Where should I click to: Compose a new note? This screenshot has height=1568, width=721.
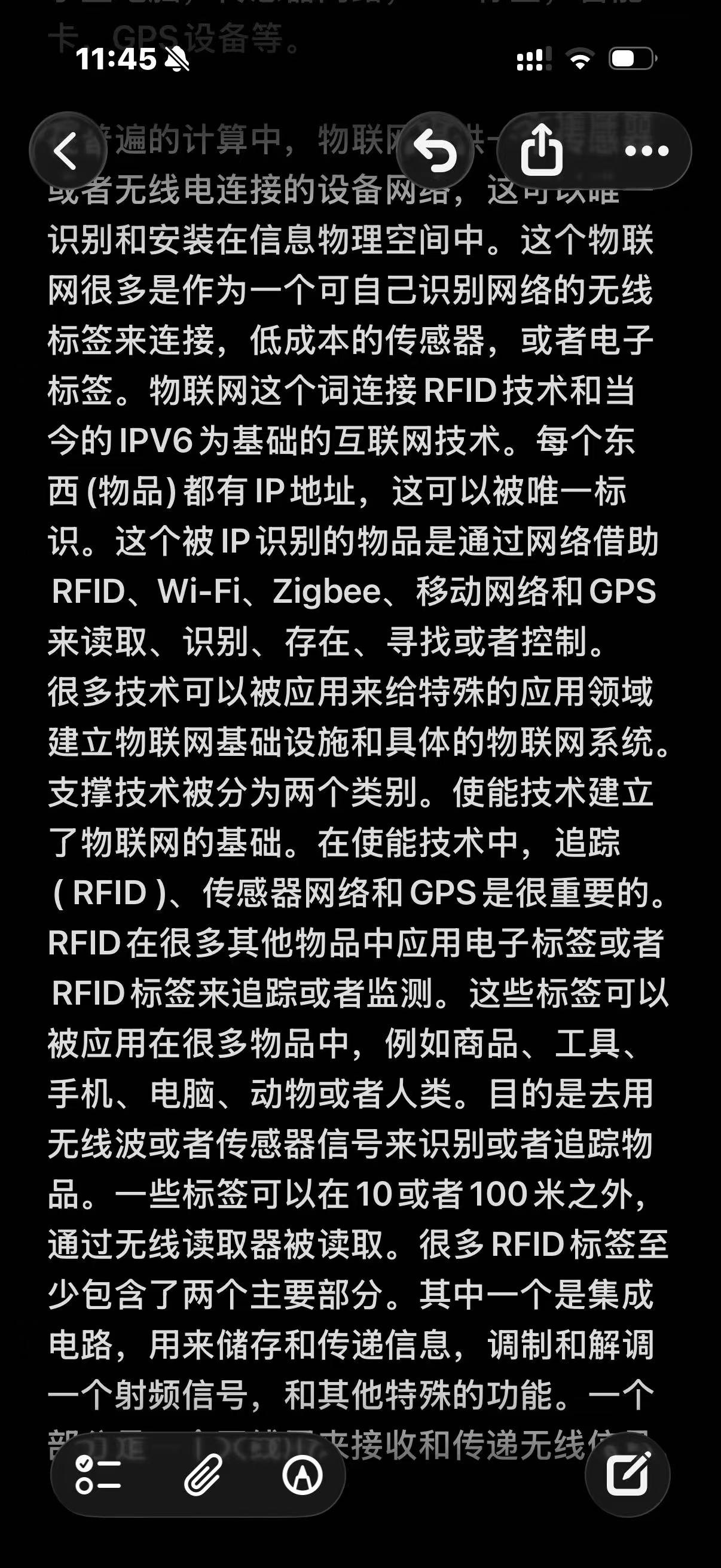tap(627, 1474)
